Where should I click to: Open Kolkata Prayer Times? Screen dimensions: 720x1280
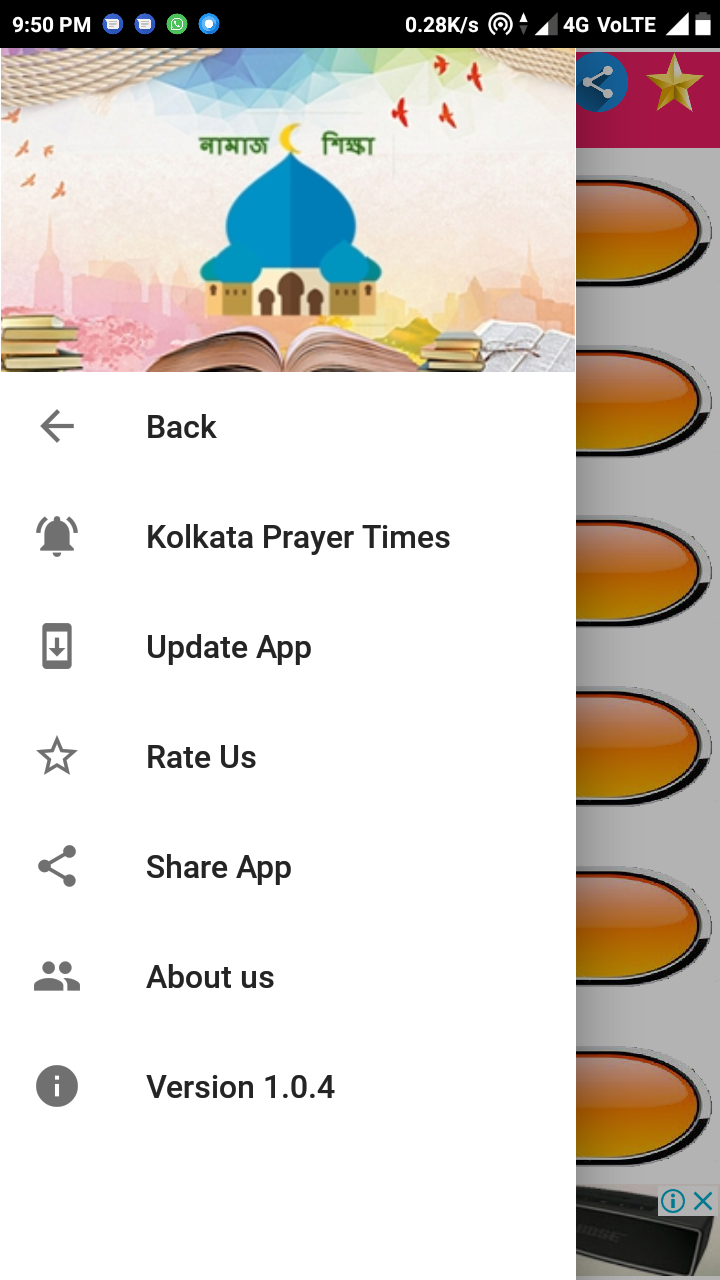point(298,536)
